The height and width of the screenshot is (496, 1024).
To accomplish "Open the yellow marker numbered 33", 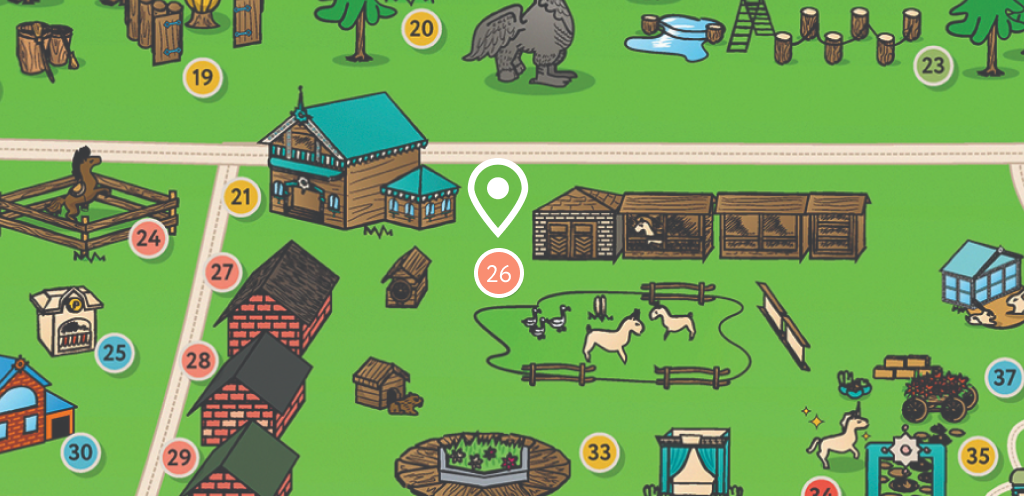I will (600, 452).
